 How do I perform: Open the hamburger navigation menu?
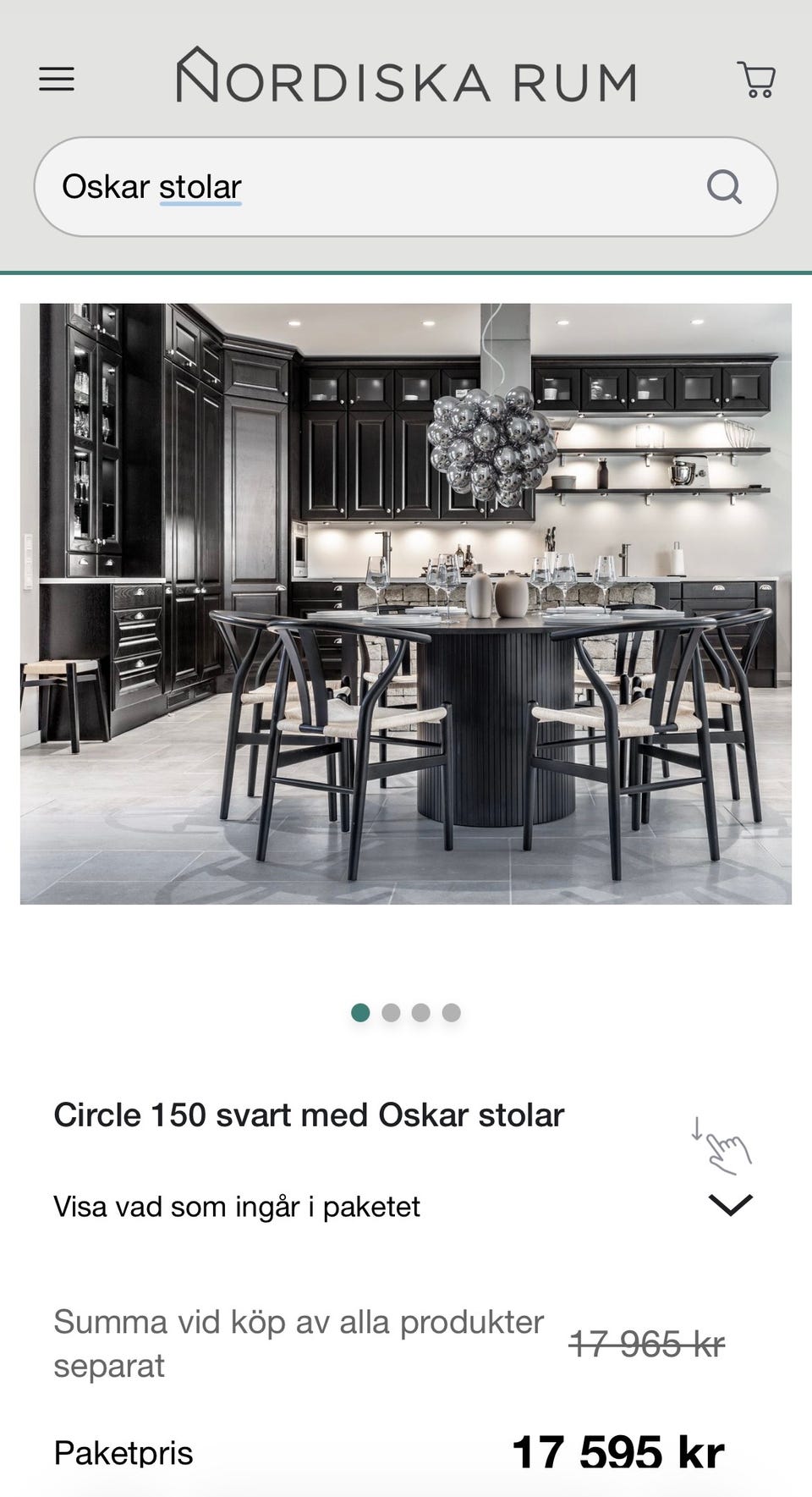tap(57, 79)
